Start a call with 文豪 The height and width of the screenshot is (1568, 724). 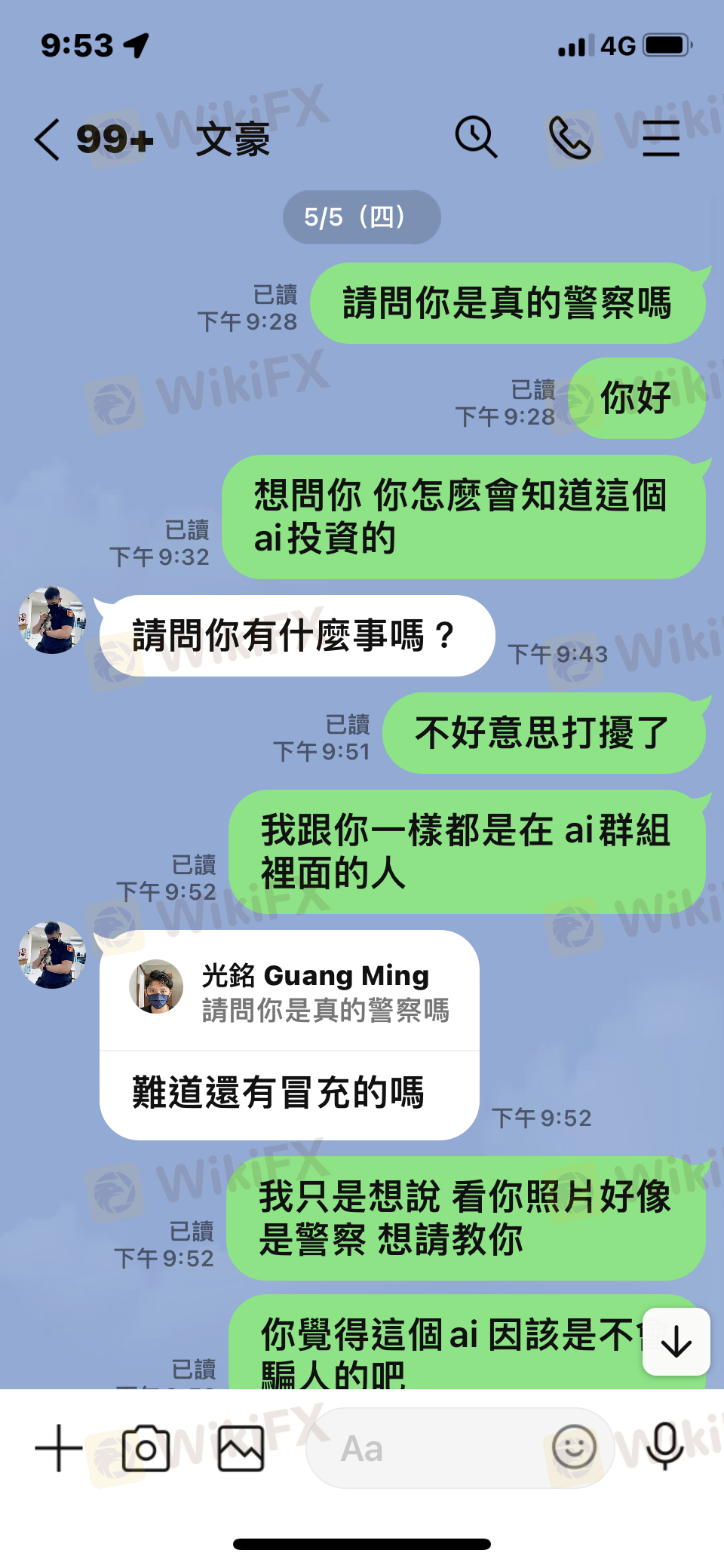569,138
